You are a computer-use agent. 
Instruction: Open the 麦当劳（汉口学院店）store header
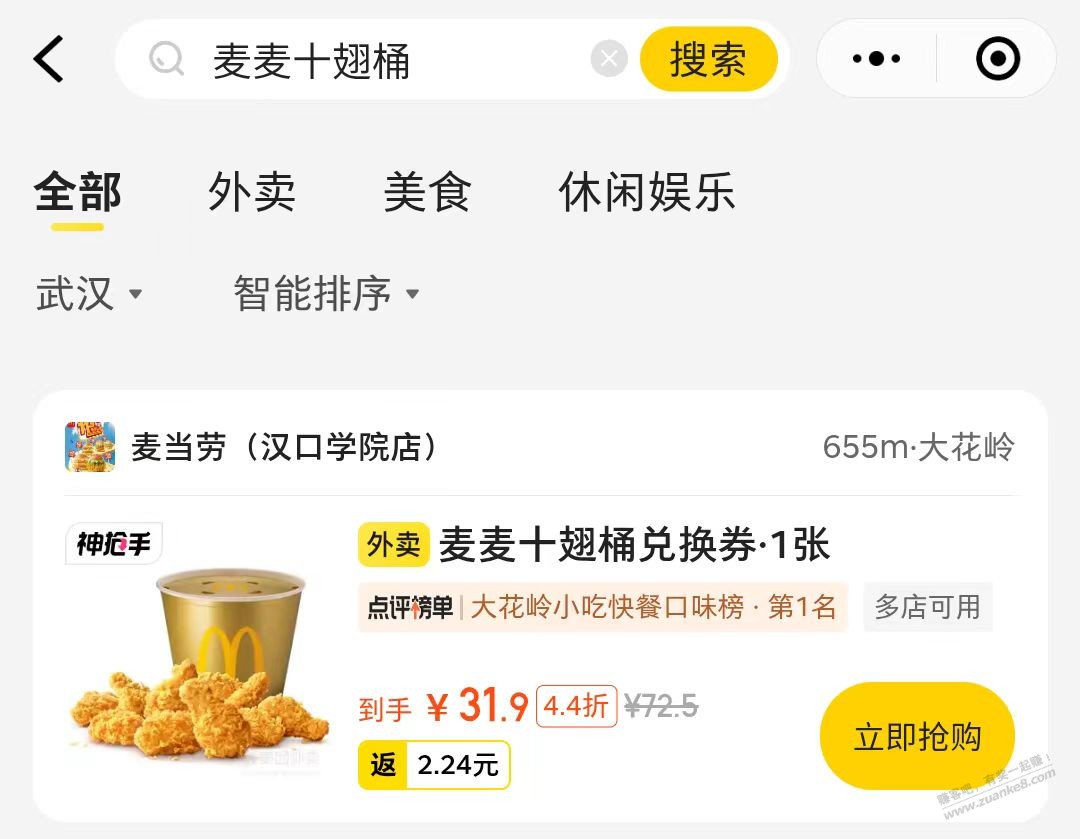[285, 447]
